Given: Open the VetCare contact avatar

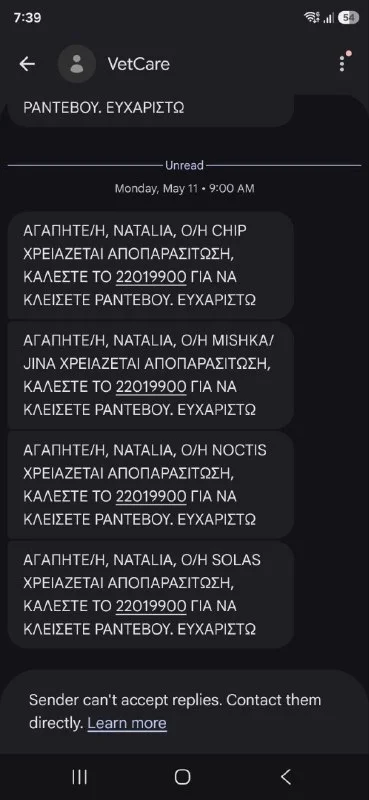Looking at the screenshot, I should click(77, 64).
